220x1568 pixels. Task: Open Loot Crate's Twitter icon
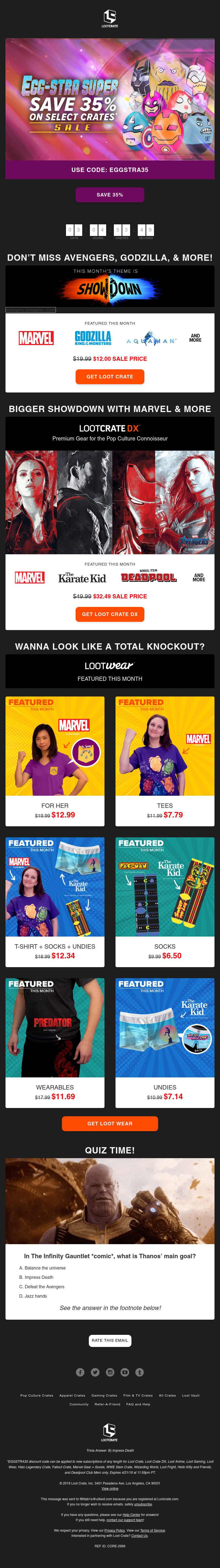[x=95, y=1372]
